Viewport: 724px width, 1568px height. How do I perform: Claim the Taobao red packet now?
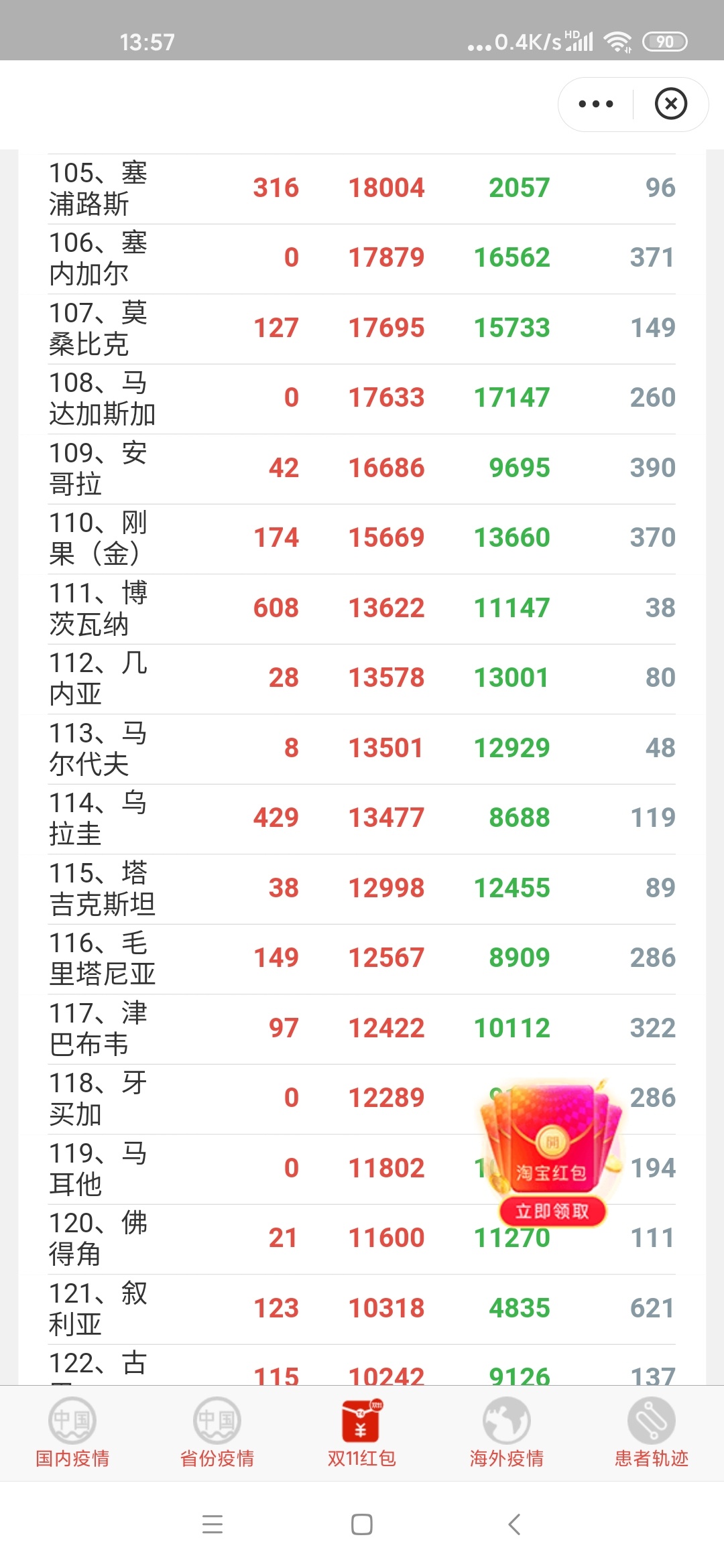click(x=552, y=1211)
